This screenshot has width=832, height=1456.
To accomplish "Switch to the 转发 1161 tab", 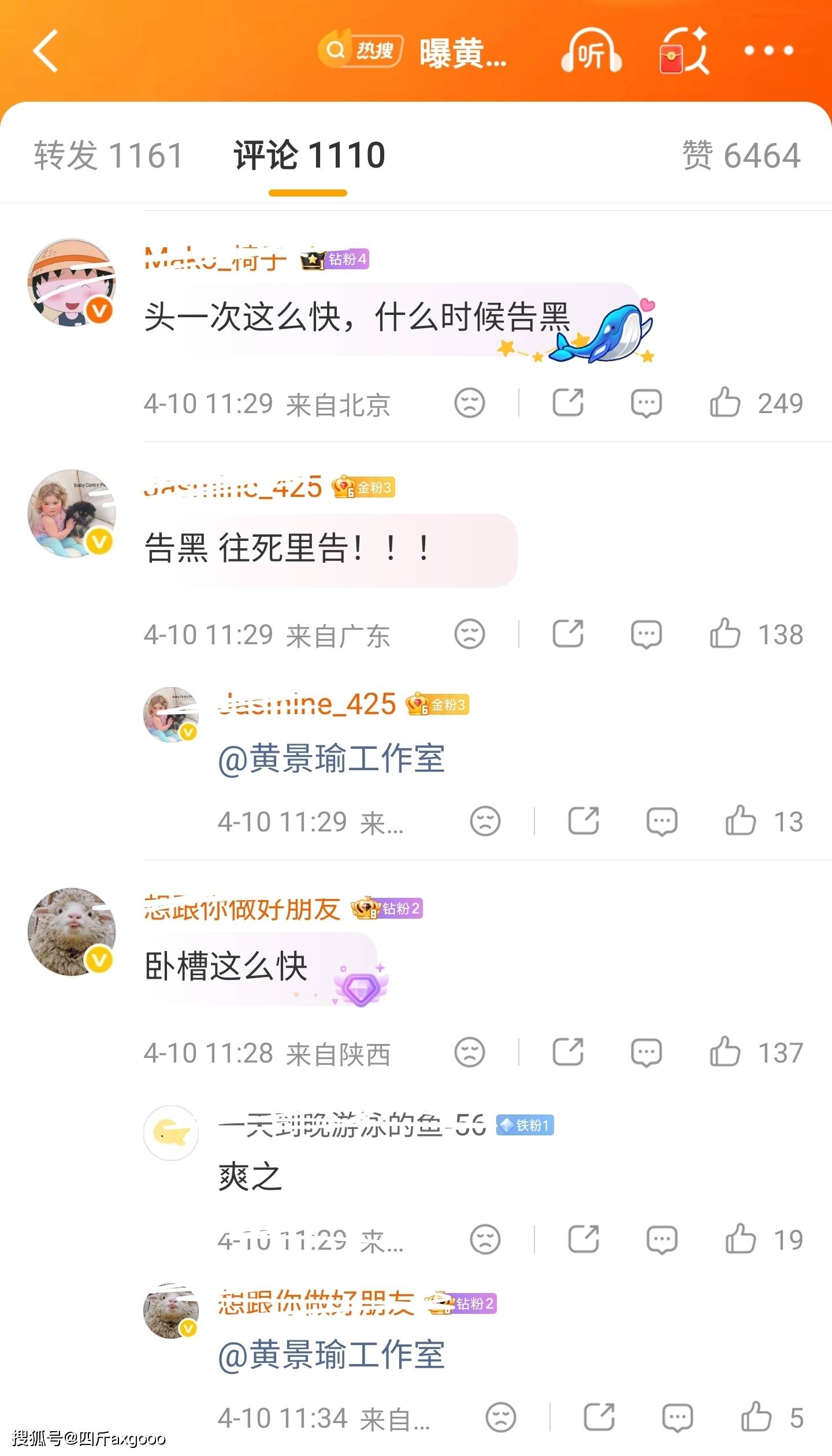I will click(109, 155).
